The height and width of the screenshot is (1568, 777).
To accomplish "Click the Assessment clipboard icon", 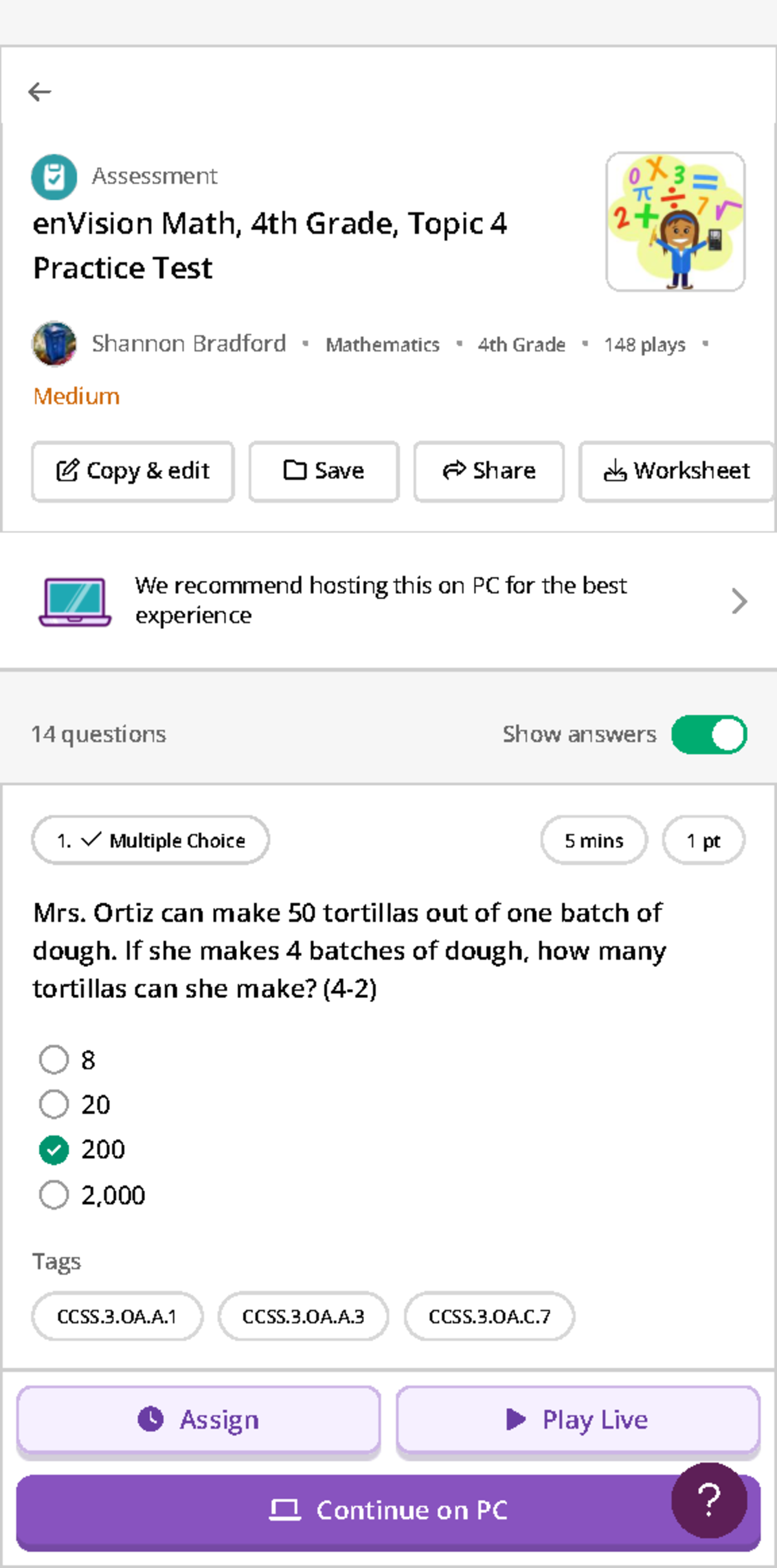I will (x=53, y=176).
